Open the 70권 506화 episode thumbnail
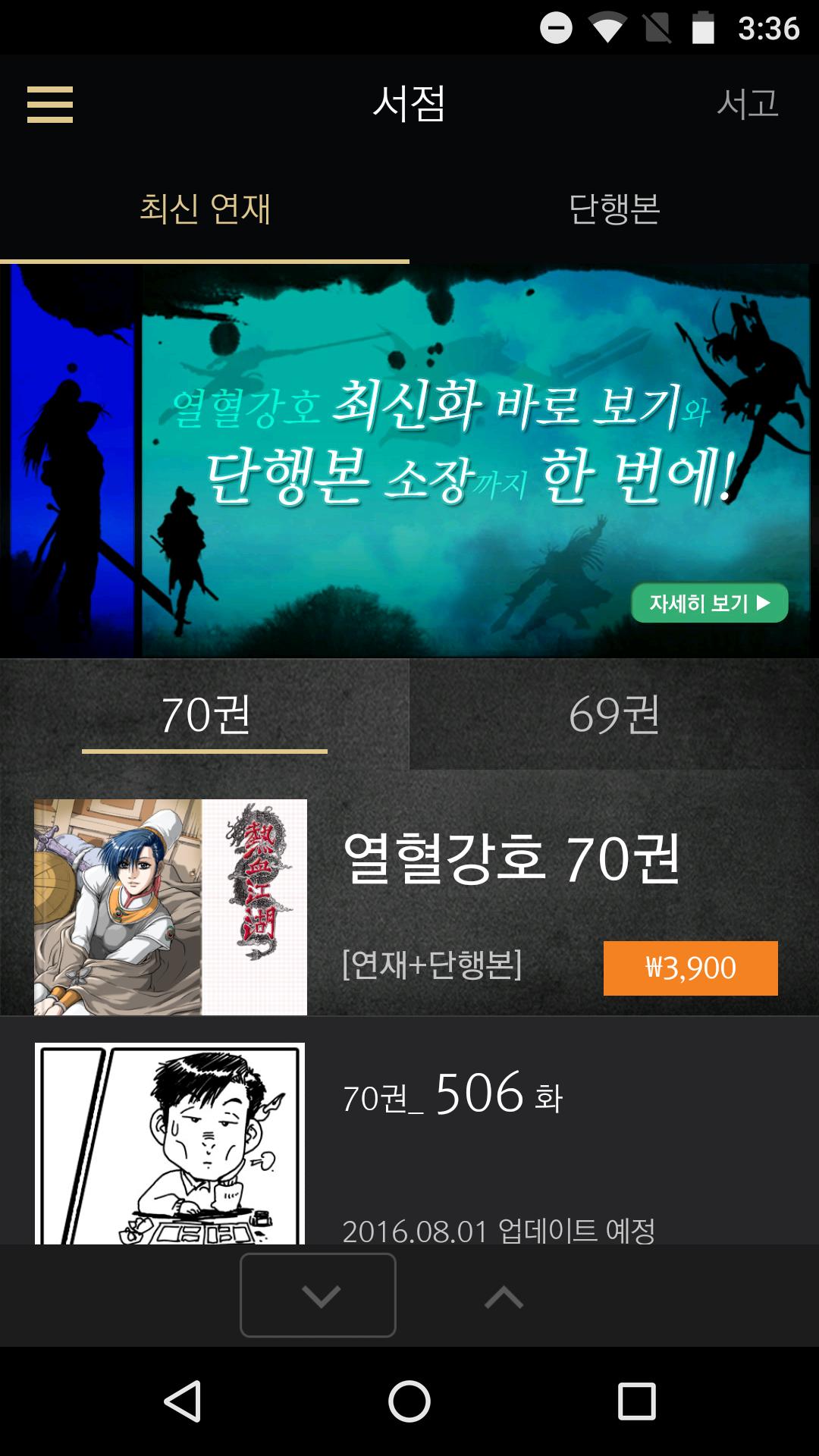 click(170, 1143)
